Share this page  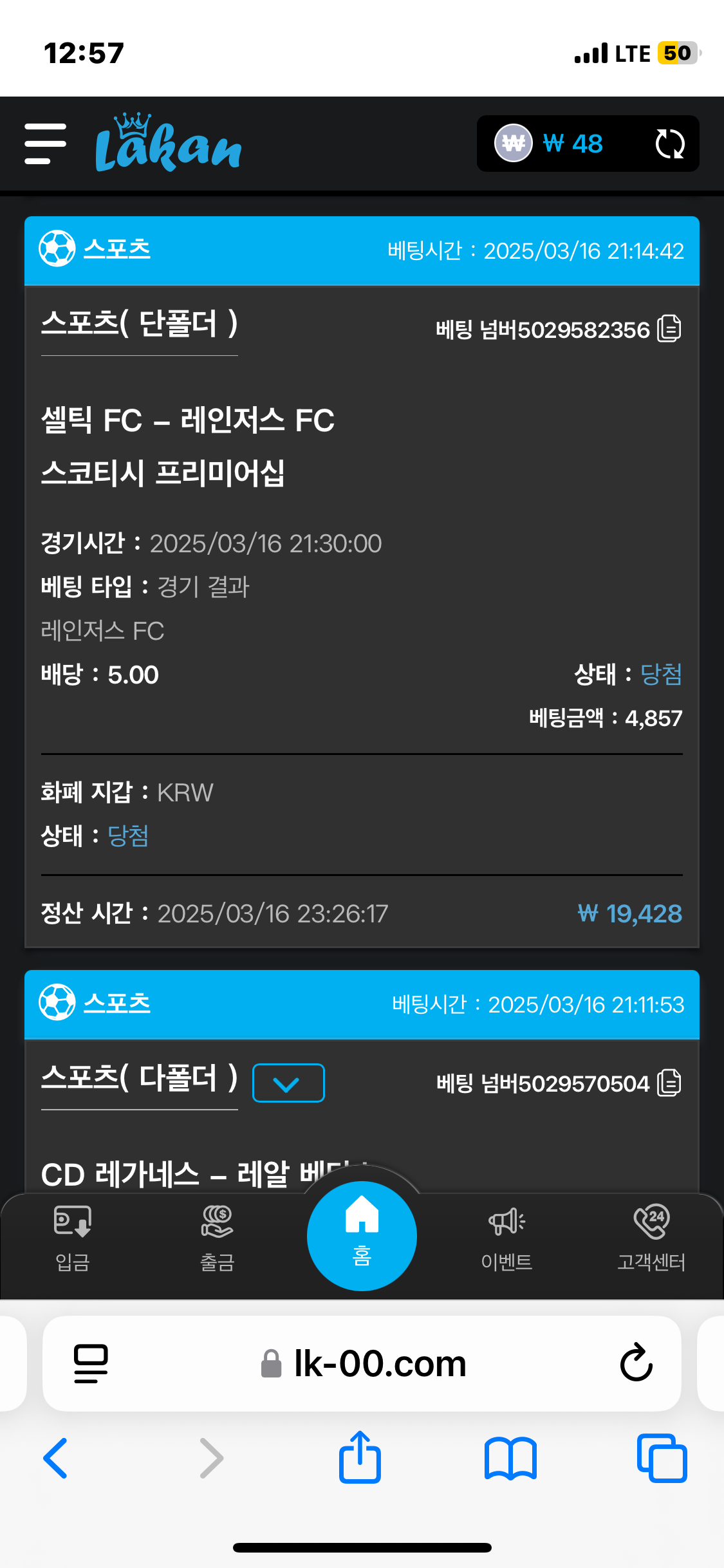click(360, 1458)
